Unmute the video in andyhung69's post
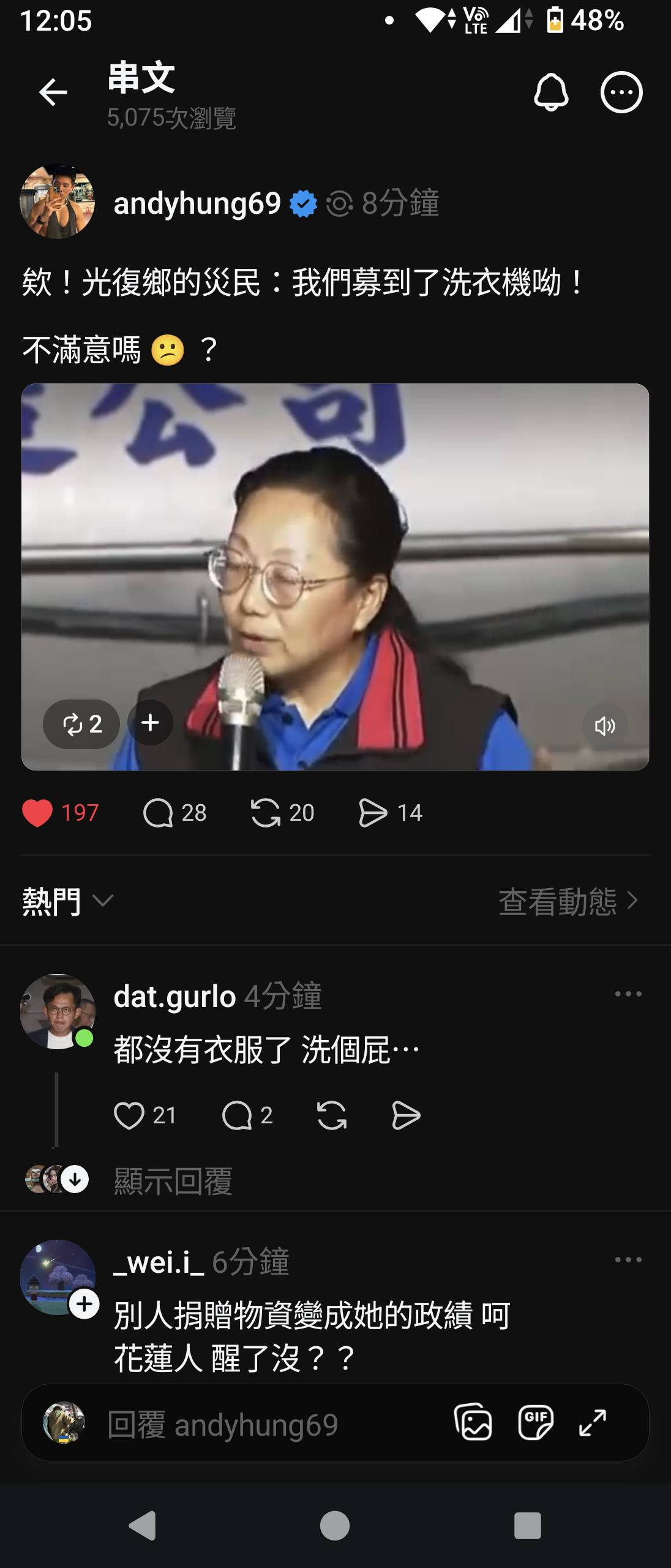 tap(604, 726)
